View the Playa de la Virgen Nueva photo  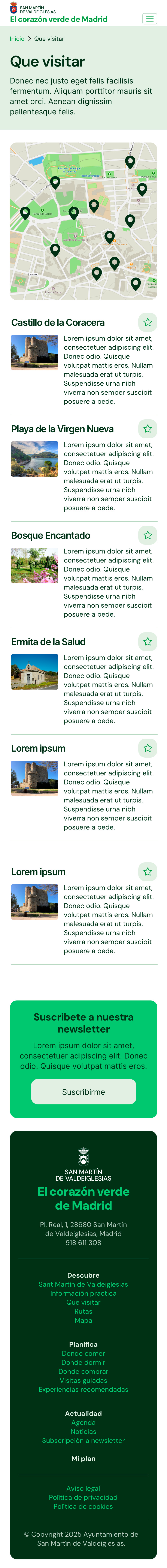click(x=35, y=458)
